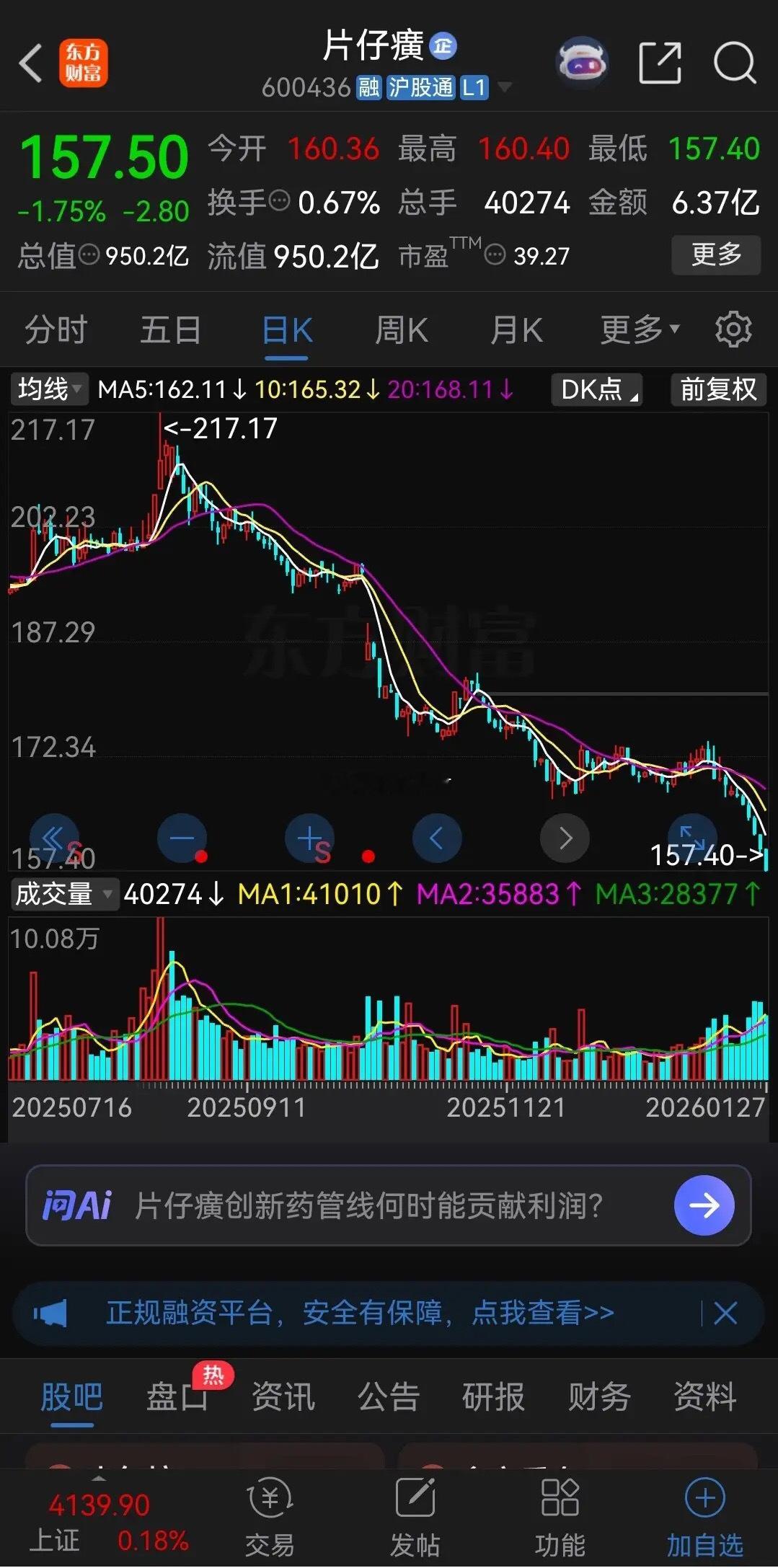Viewport: 778px width, 1568px height.
Task: Expand the 更多 chart period dropdown
Action: tap(637, 329)
